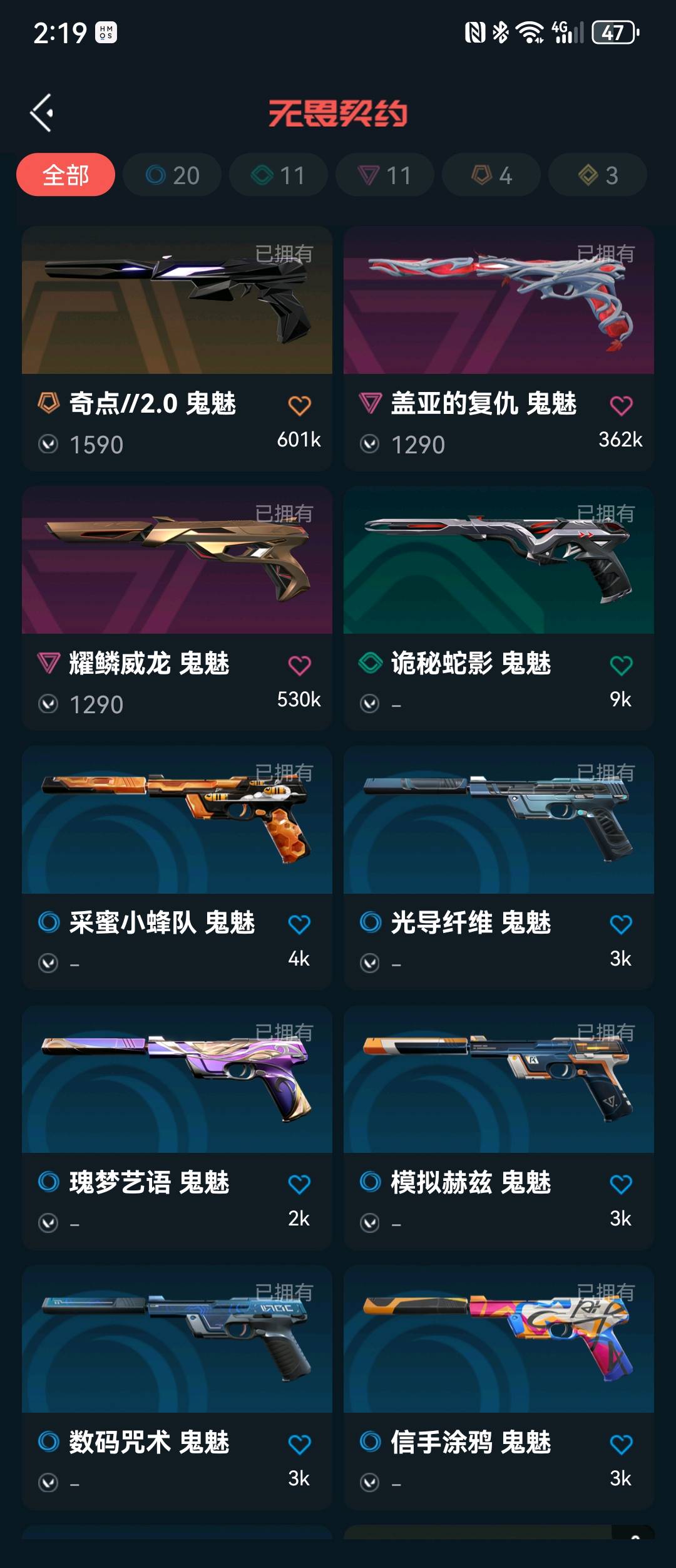676x1568 pixels.
Task: Open the 采蜜小蜂队 鬼魅 skin card
Action: [177, 820]
